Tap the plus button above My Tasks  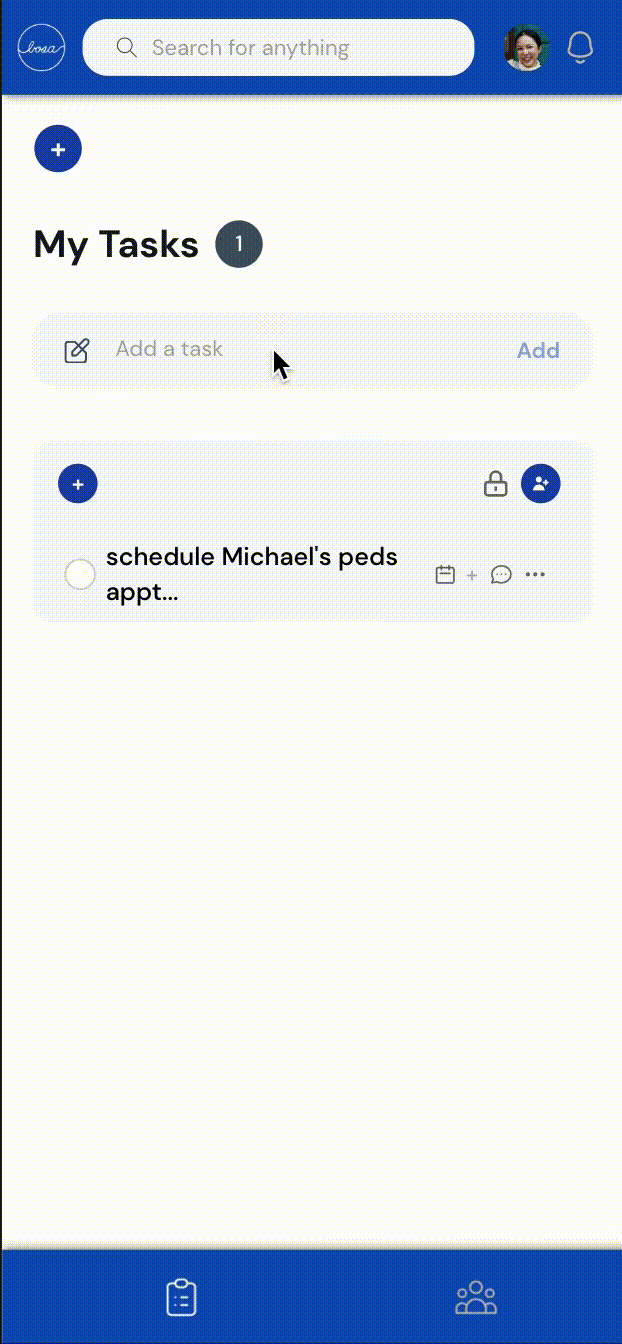pyautogui.click(x=58, y=150)
